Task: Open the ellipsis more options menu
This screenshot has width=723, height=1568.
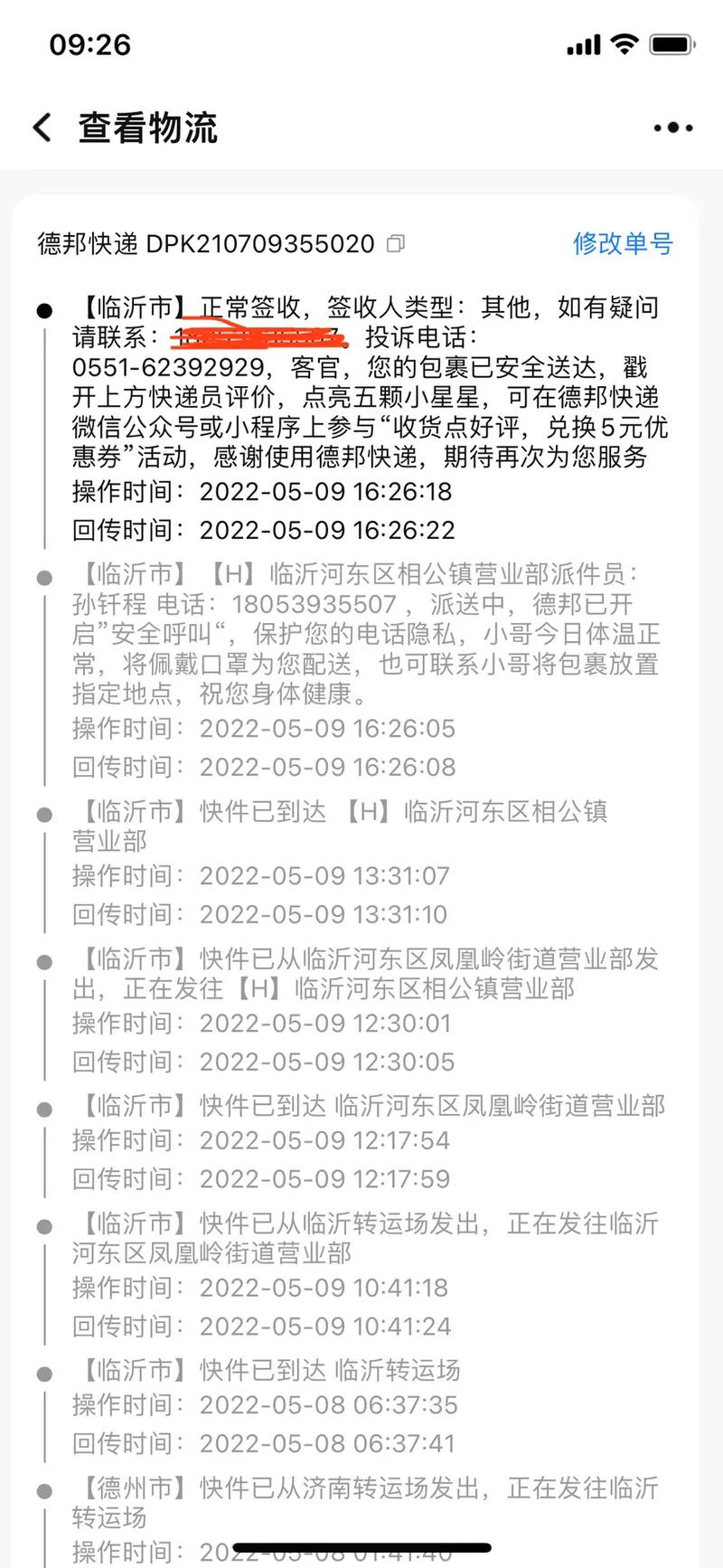Action: (x=671, y=128)
